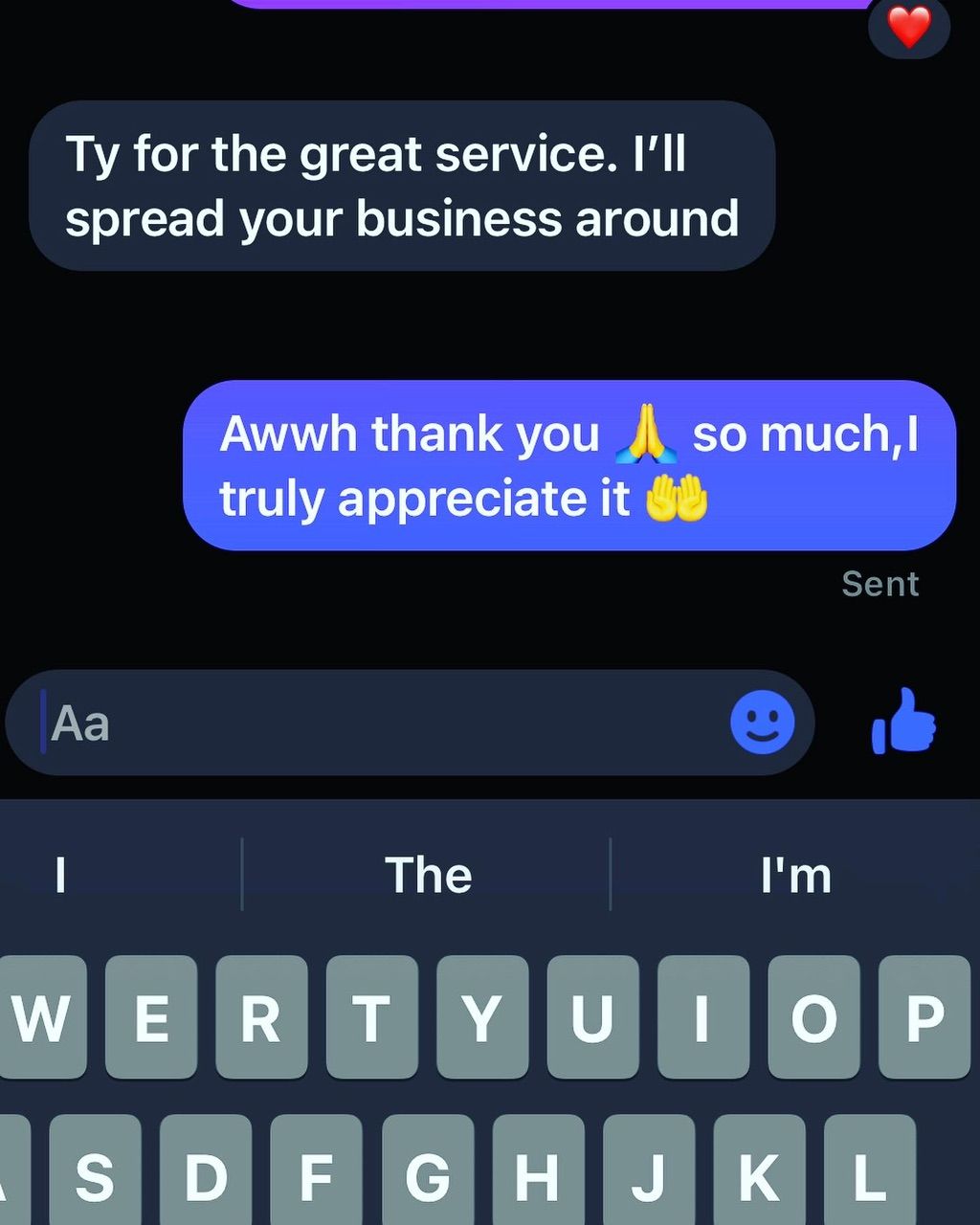Choose the keyboard suggestion "The"

click(428, 875)
